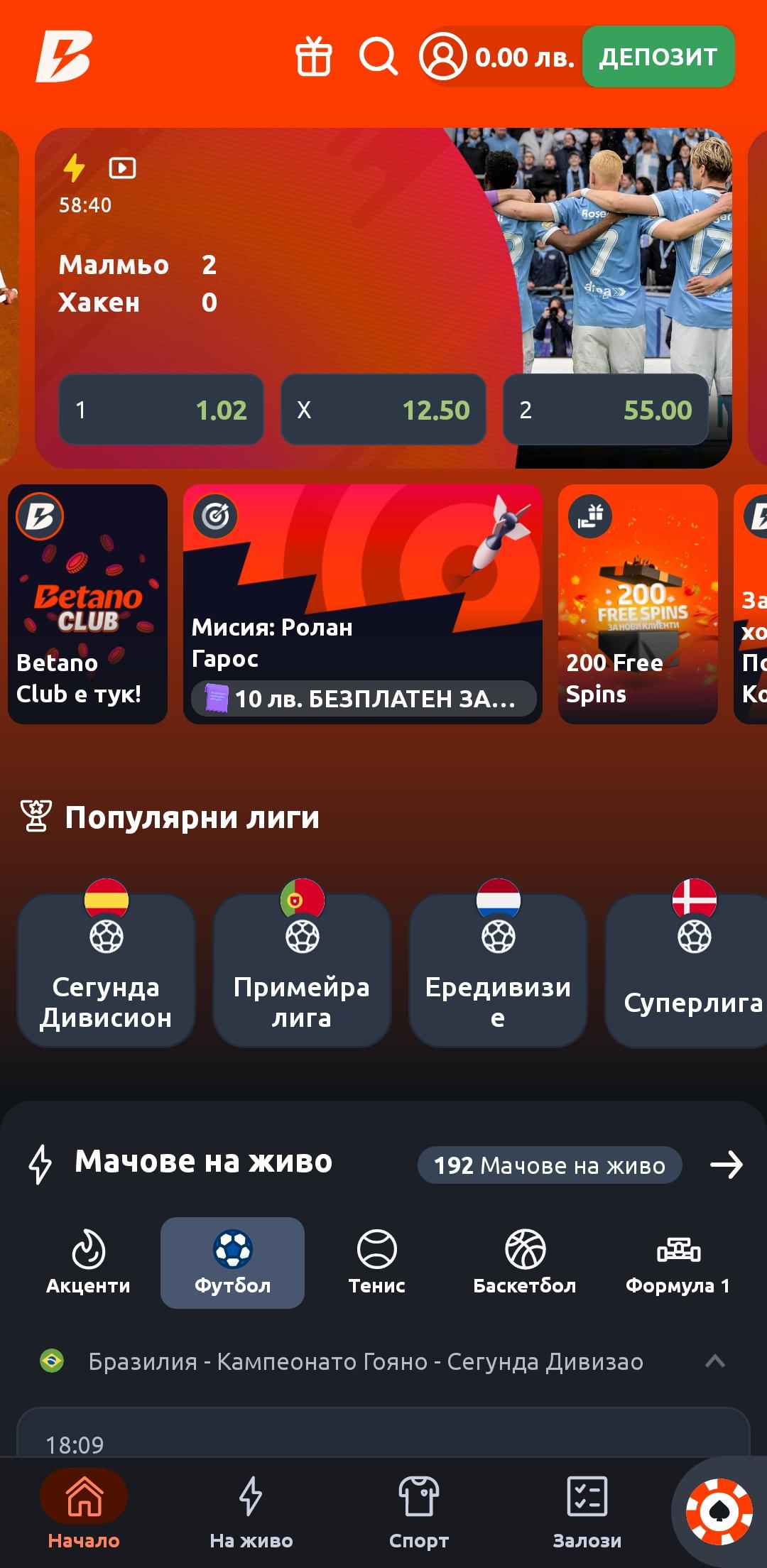This screenshot has width=767, height=1568.
Task: Open the Сегунда Дивисион league
Action: tap(106, 970)
